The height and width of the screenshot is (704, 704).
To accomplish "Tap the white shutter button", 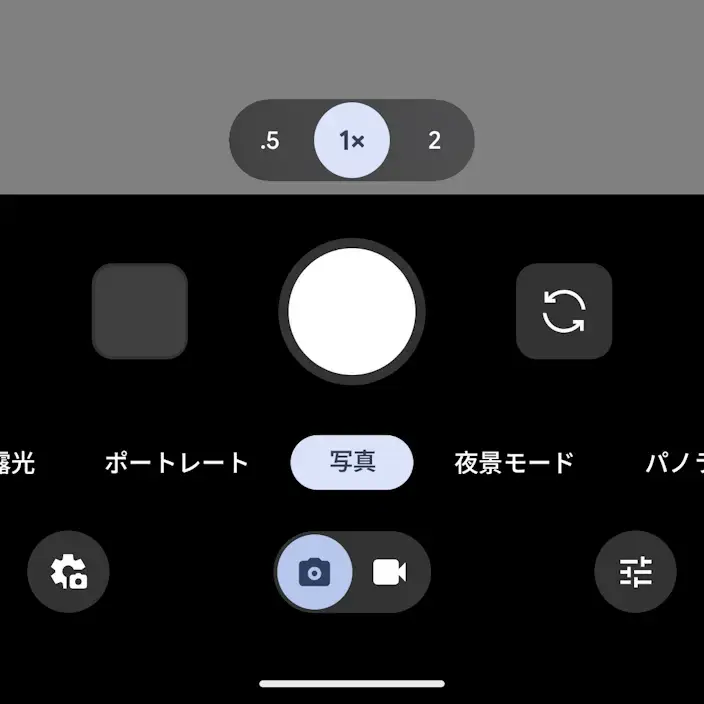I will pos(352,311).
